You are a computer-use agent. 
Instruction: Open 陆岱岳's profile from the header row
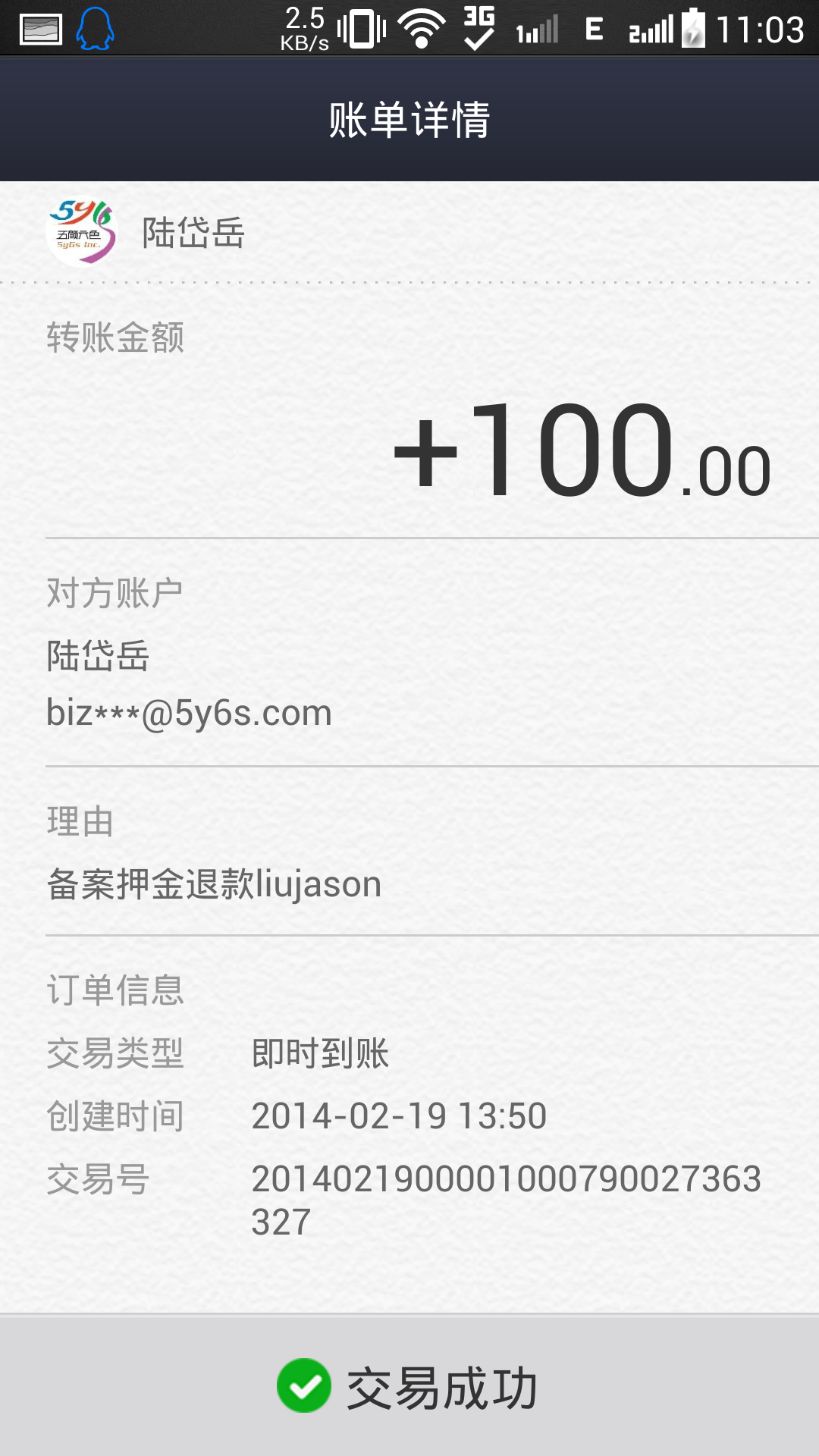[x=409, y=232]
